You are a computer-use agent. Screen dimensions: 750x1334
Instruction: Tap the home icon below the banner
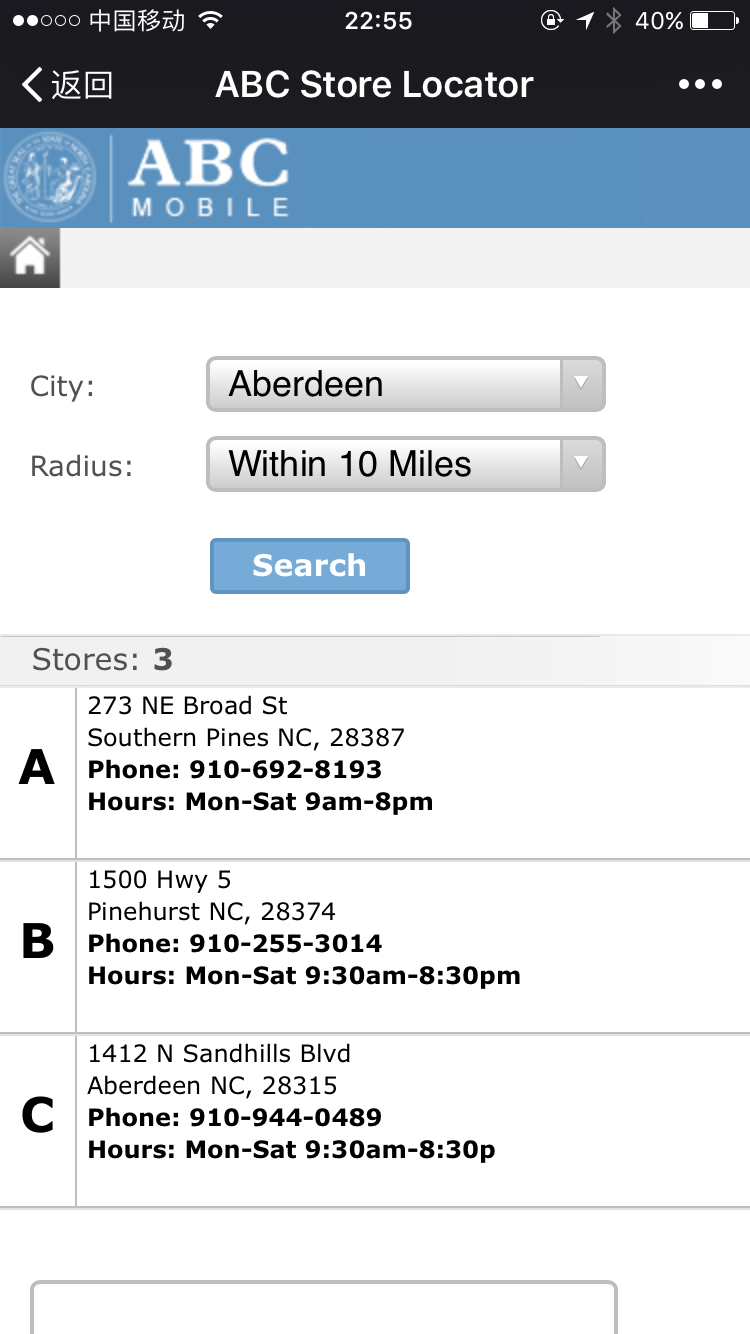click(30, 258)
